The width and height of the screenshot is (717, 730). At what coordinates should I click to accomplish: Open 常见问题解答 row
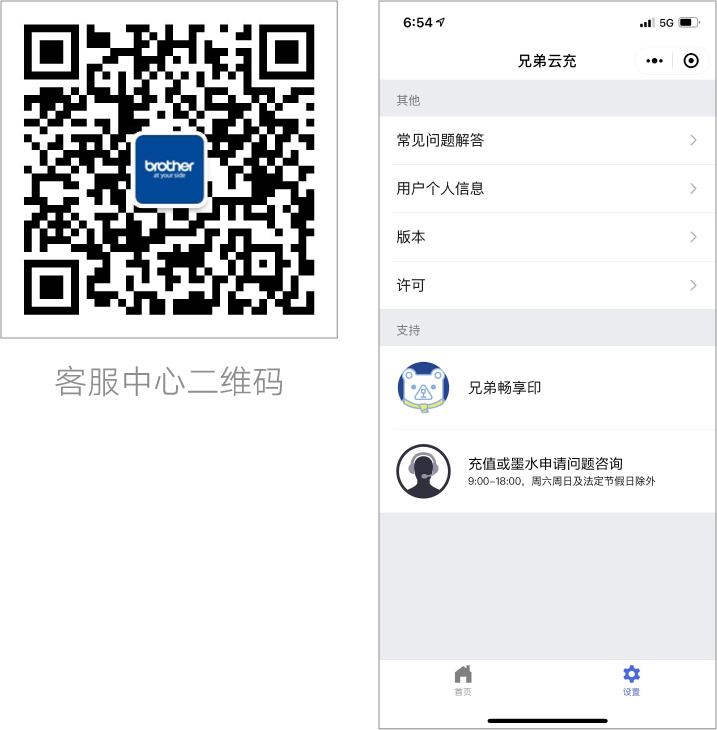(x=547, y=140)
